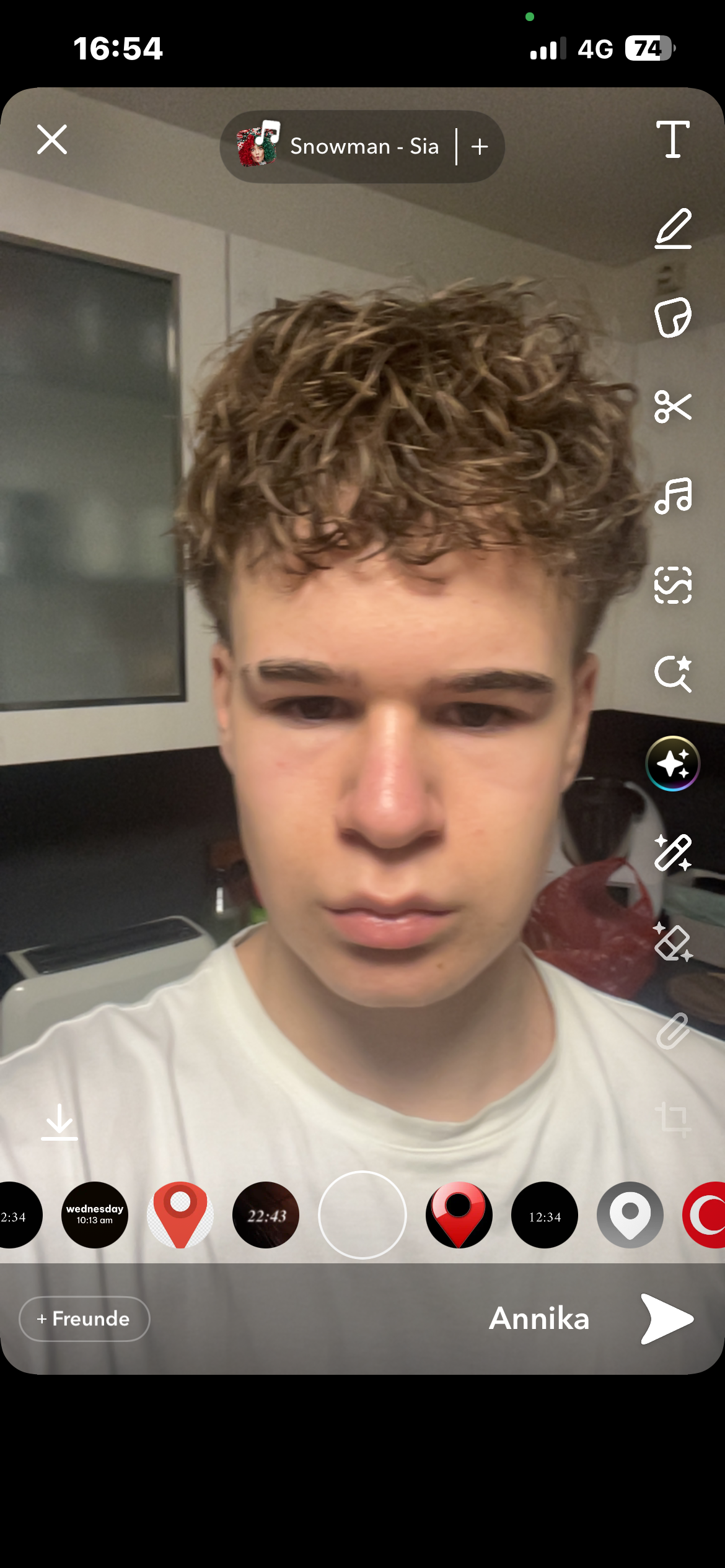
Task: Save the snap with the download arrow
Action: pos(59,1122)
